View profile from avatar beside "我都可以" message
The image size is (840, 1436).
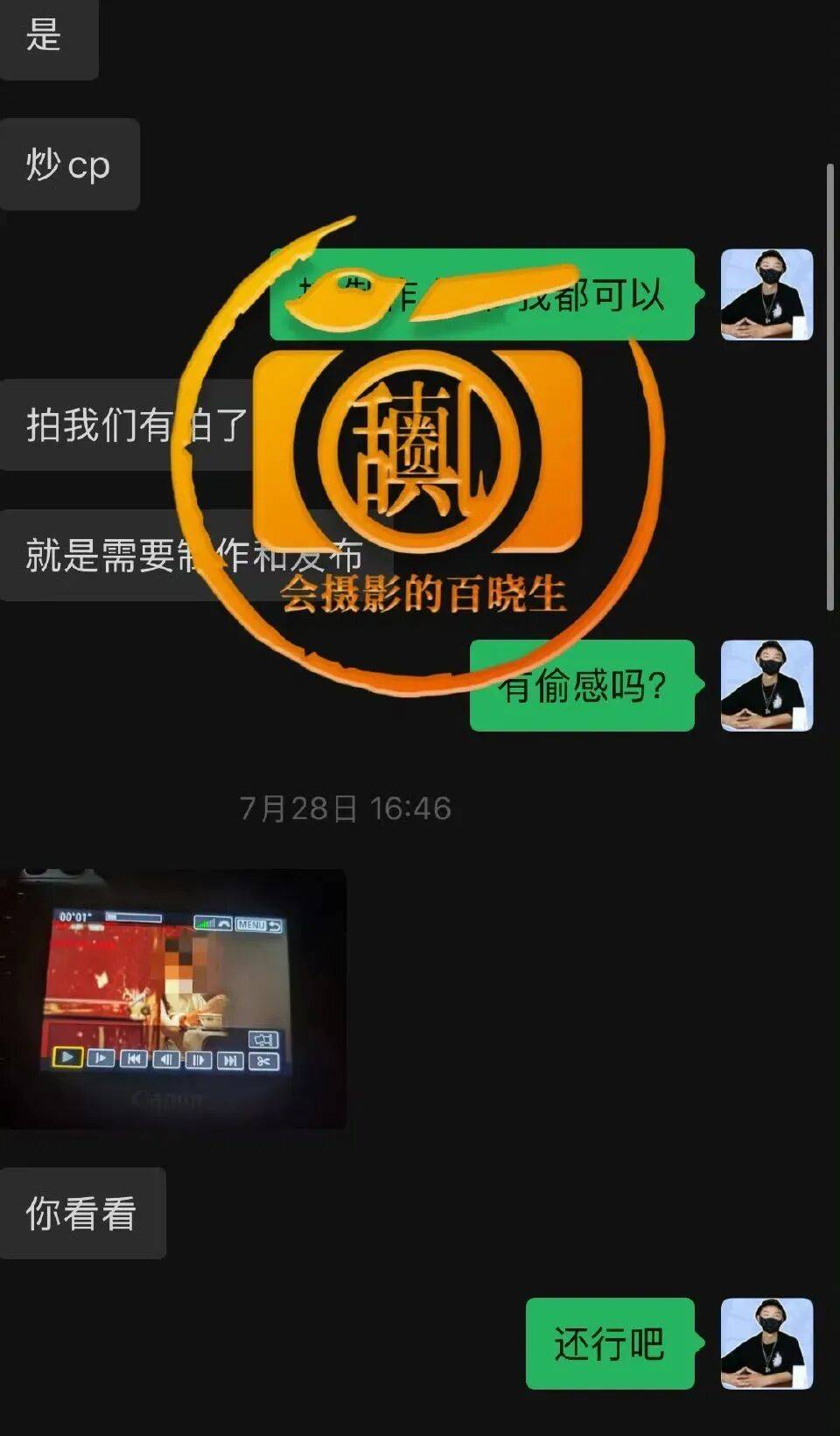click(x=766, y=295)
